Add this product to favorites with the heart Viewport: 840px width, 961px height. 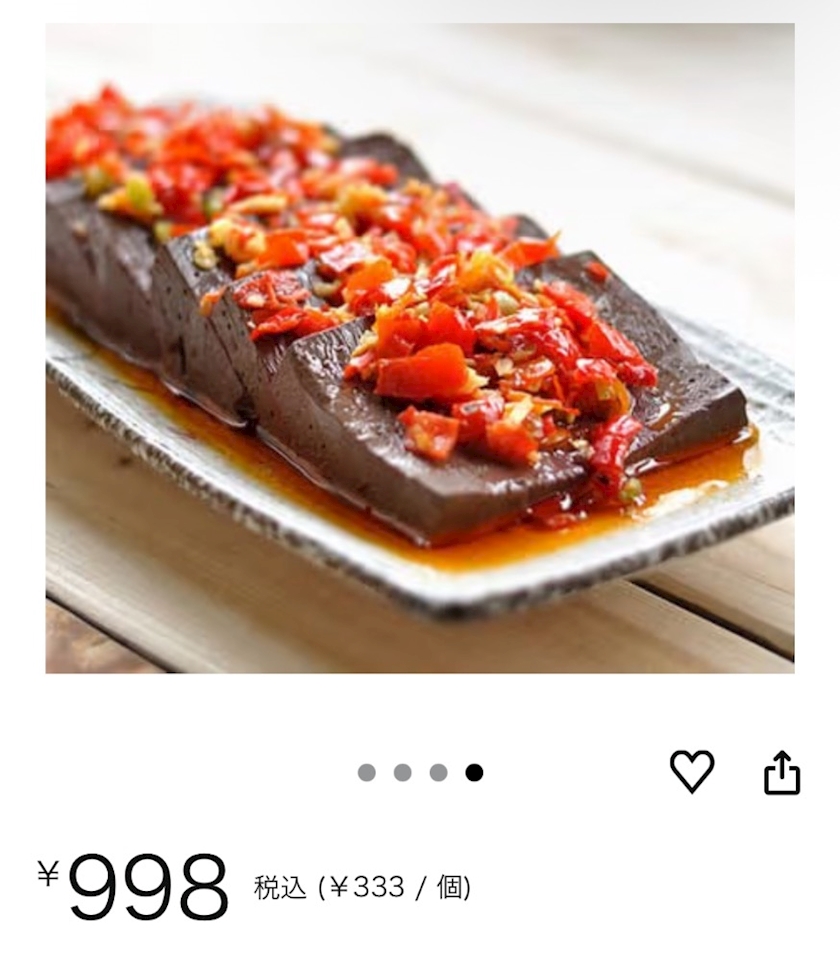click(692, 771)
